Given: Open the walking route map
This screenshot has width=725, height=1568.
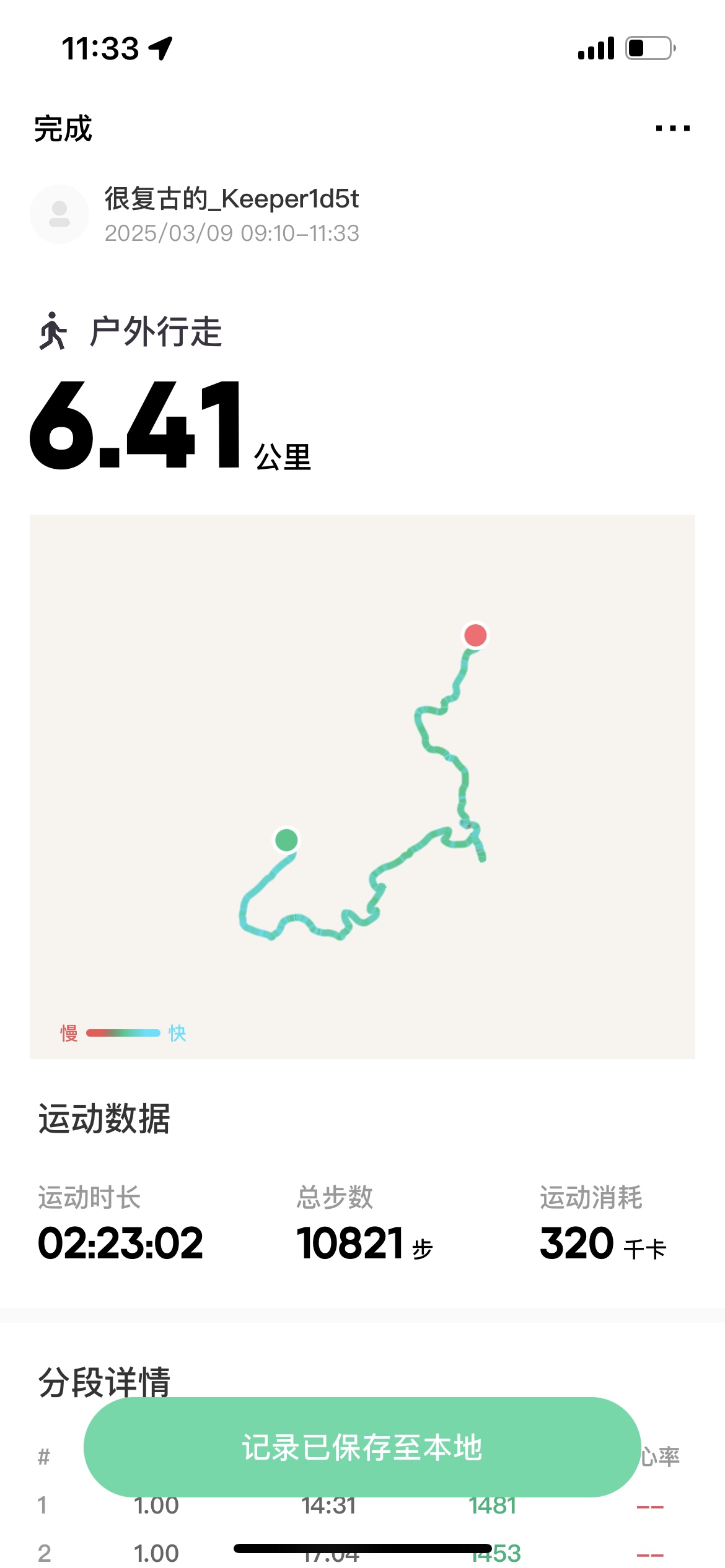Looking at the screenshot, I should (x=362, y=786).
